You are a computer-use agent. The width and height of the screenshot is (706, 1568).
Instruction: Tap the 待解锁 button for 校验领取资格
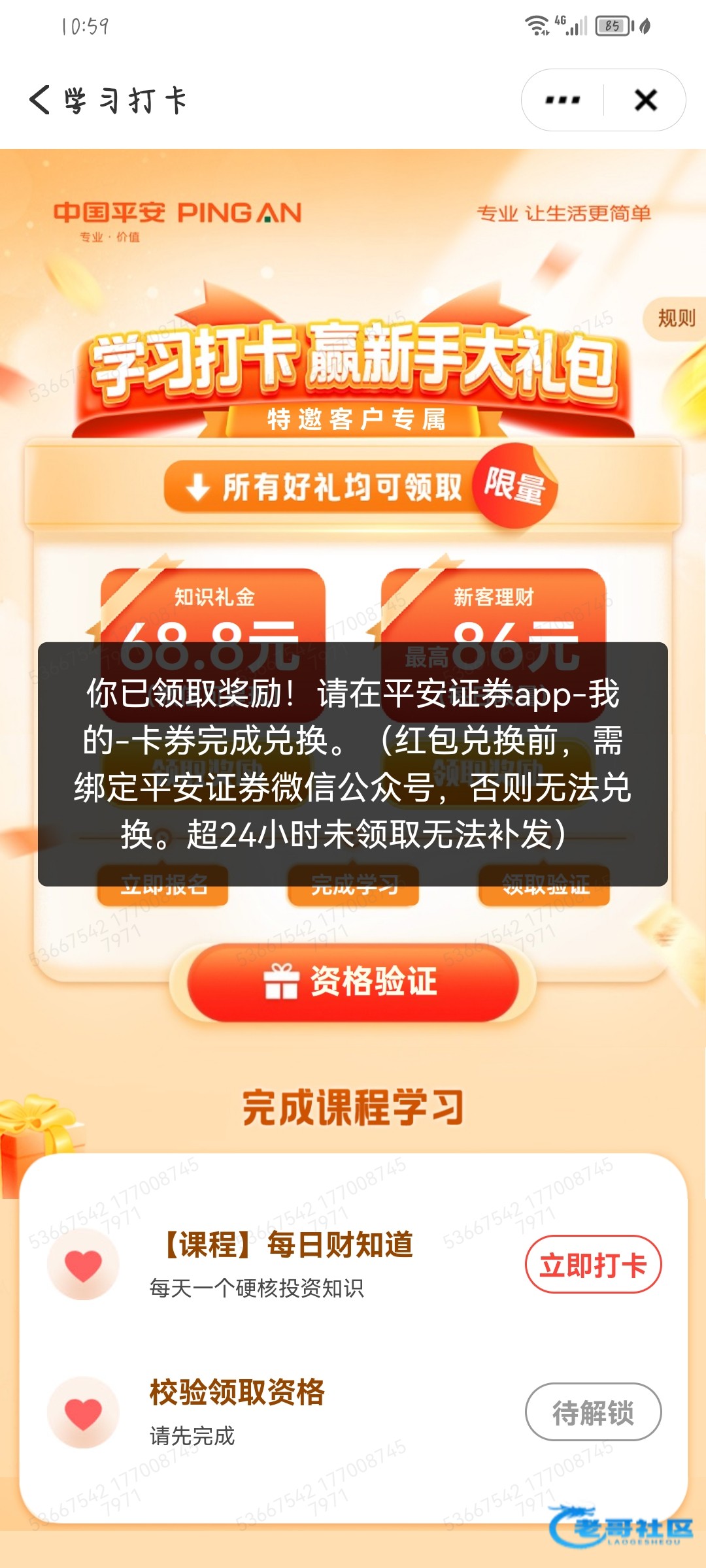593,1412
